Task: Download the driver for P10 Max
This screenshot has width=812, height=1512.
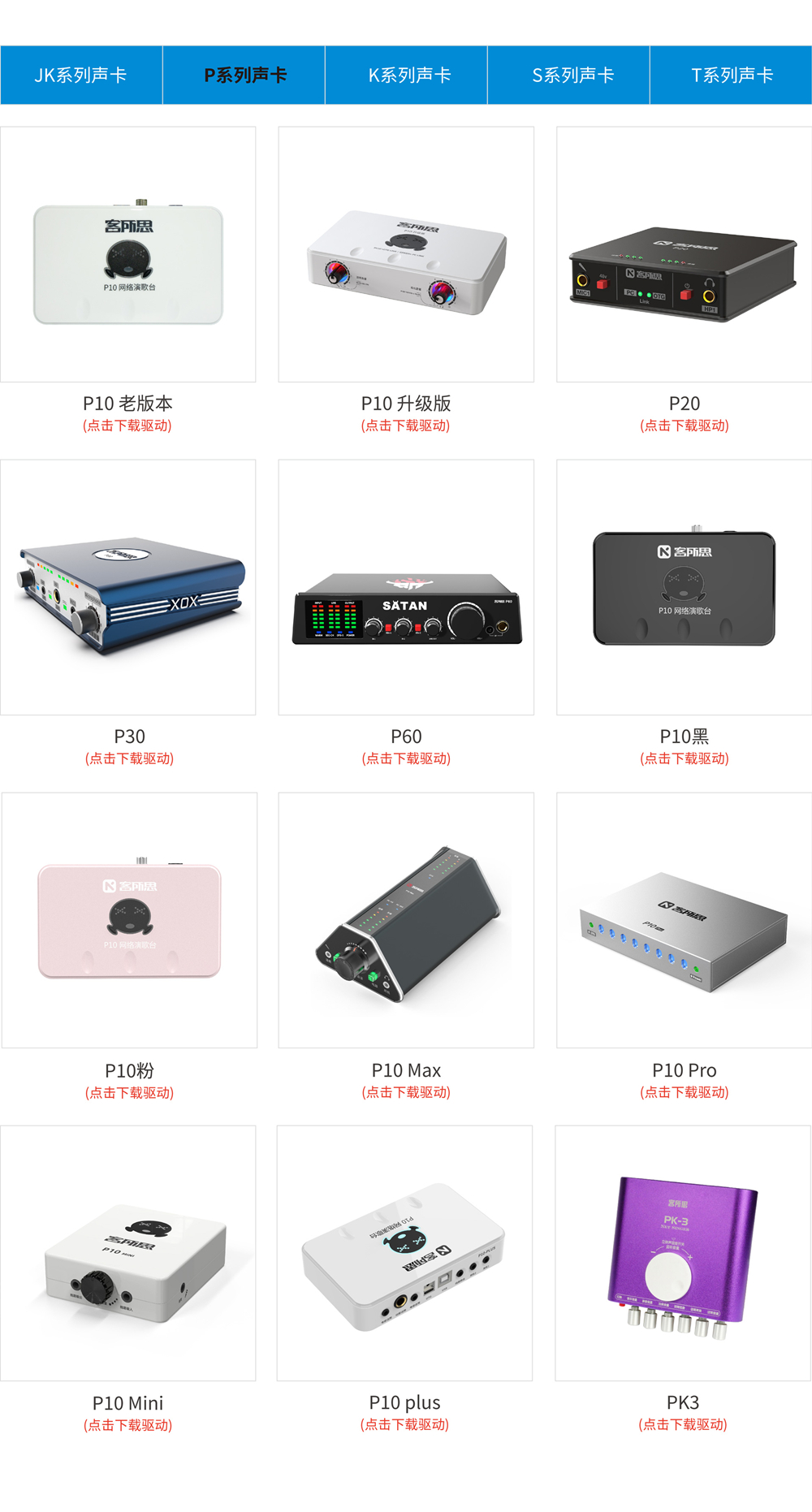Action: pyautogui.click(x=406, y=1092)
